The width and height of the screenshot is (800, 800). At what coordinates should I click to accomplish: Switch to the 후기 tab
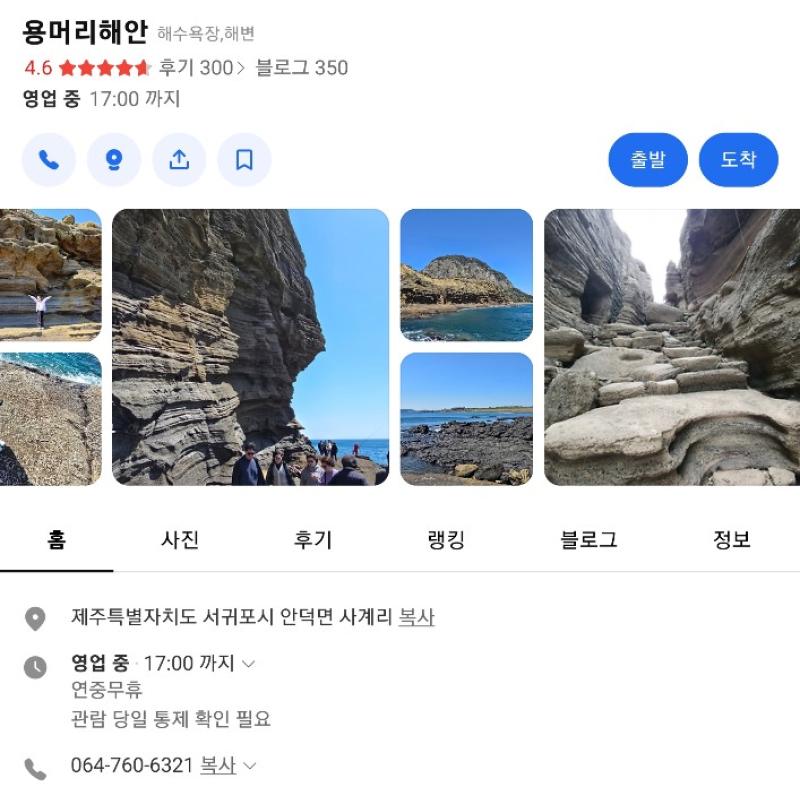(312, 540)
